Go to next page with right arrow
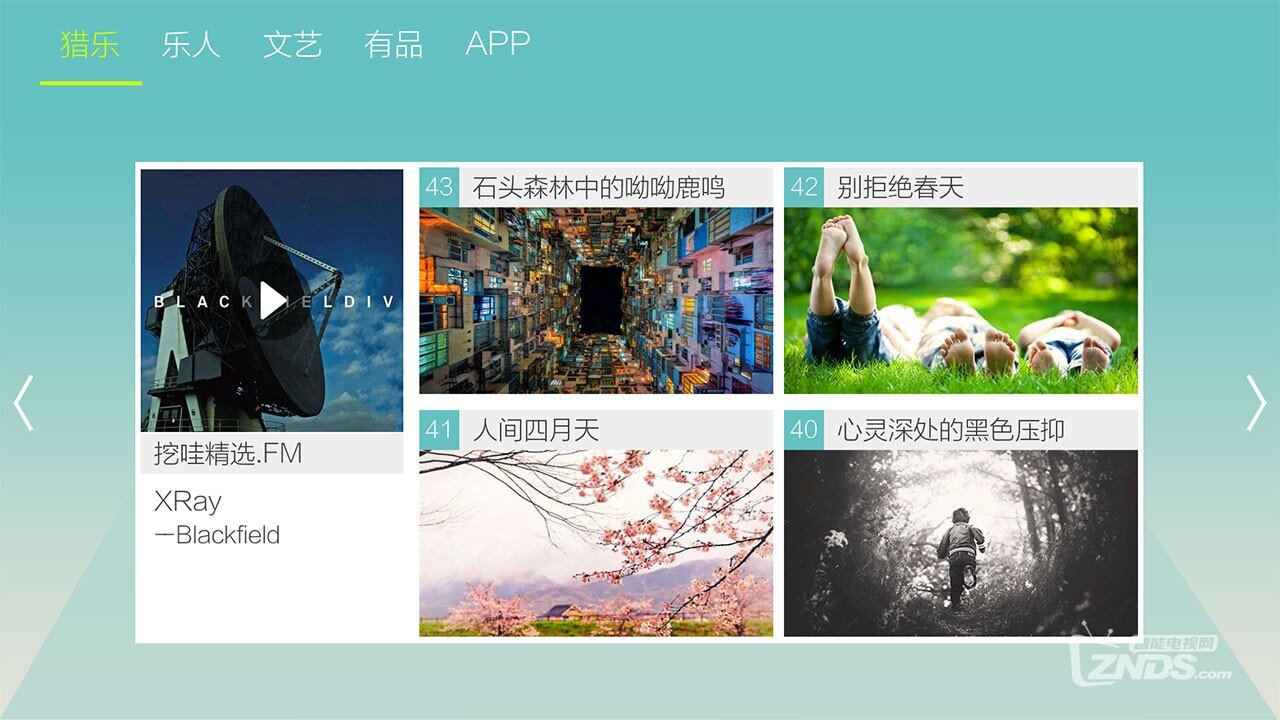The height and width of the screenshot is (720, 1280). (1256, 403)
